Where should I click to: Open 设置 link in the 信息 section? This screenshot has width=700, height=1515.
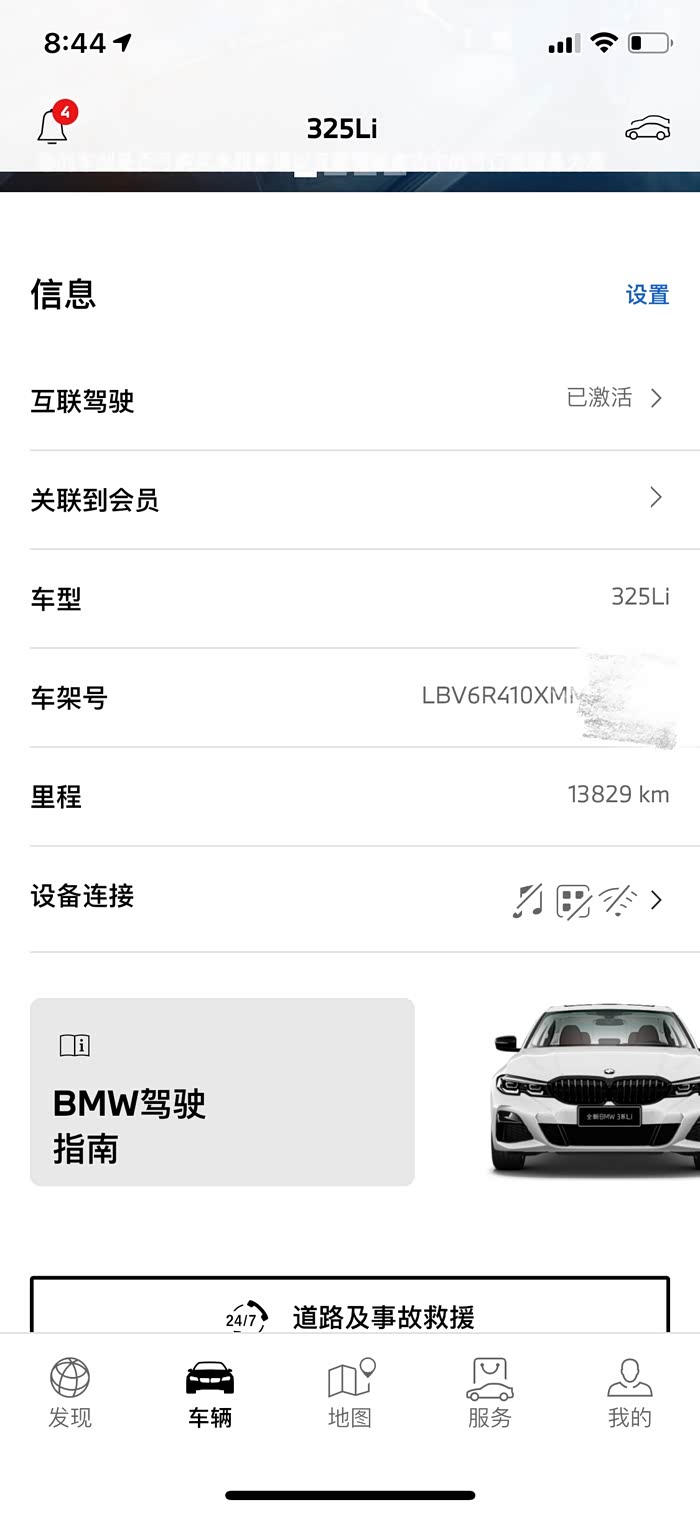point(647,295)
